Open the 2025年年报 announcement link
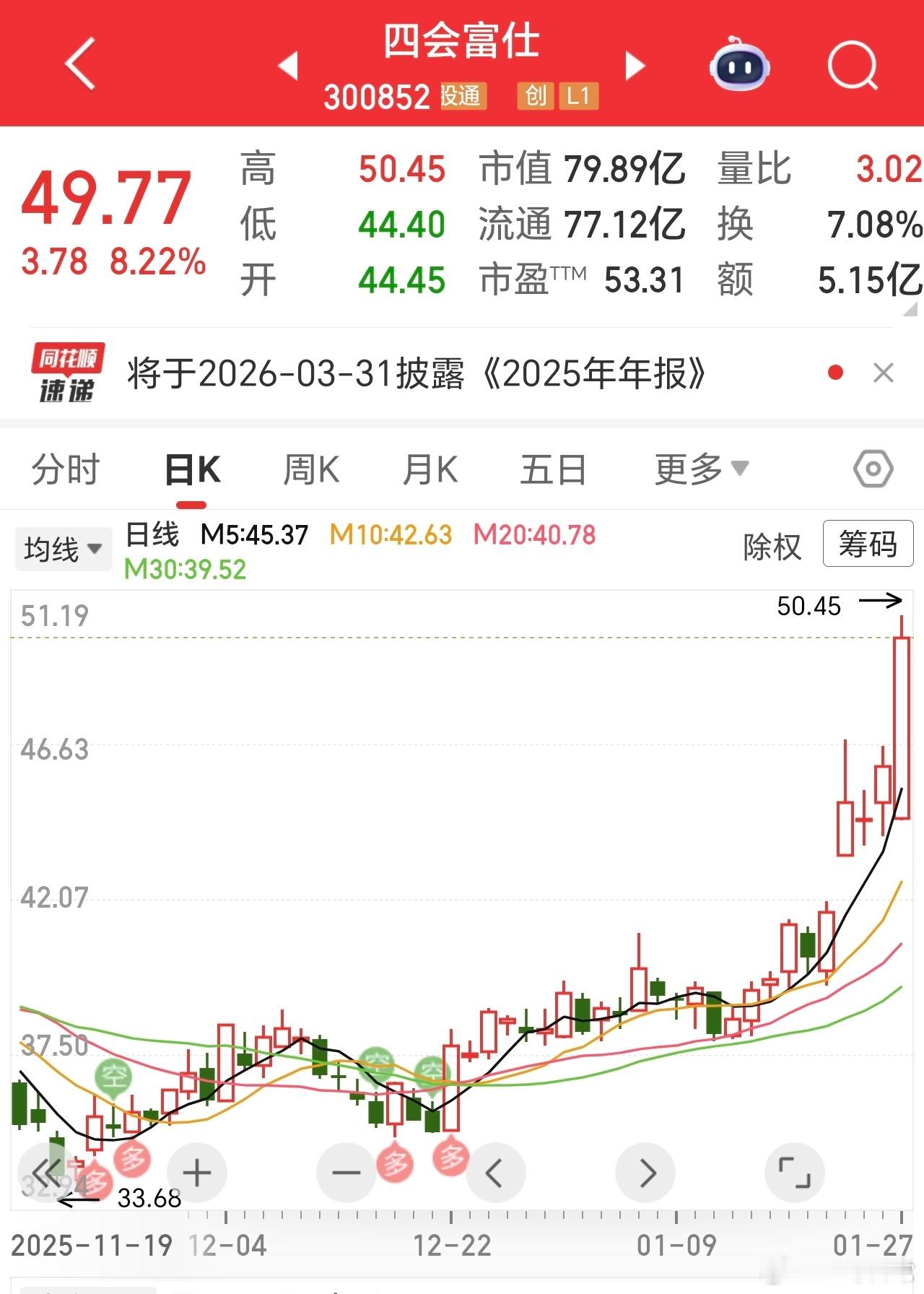 tap(415, 375)
